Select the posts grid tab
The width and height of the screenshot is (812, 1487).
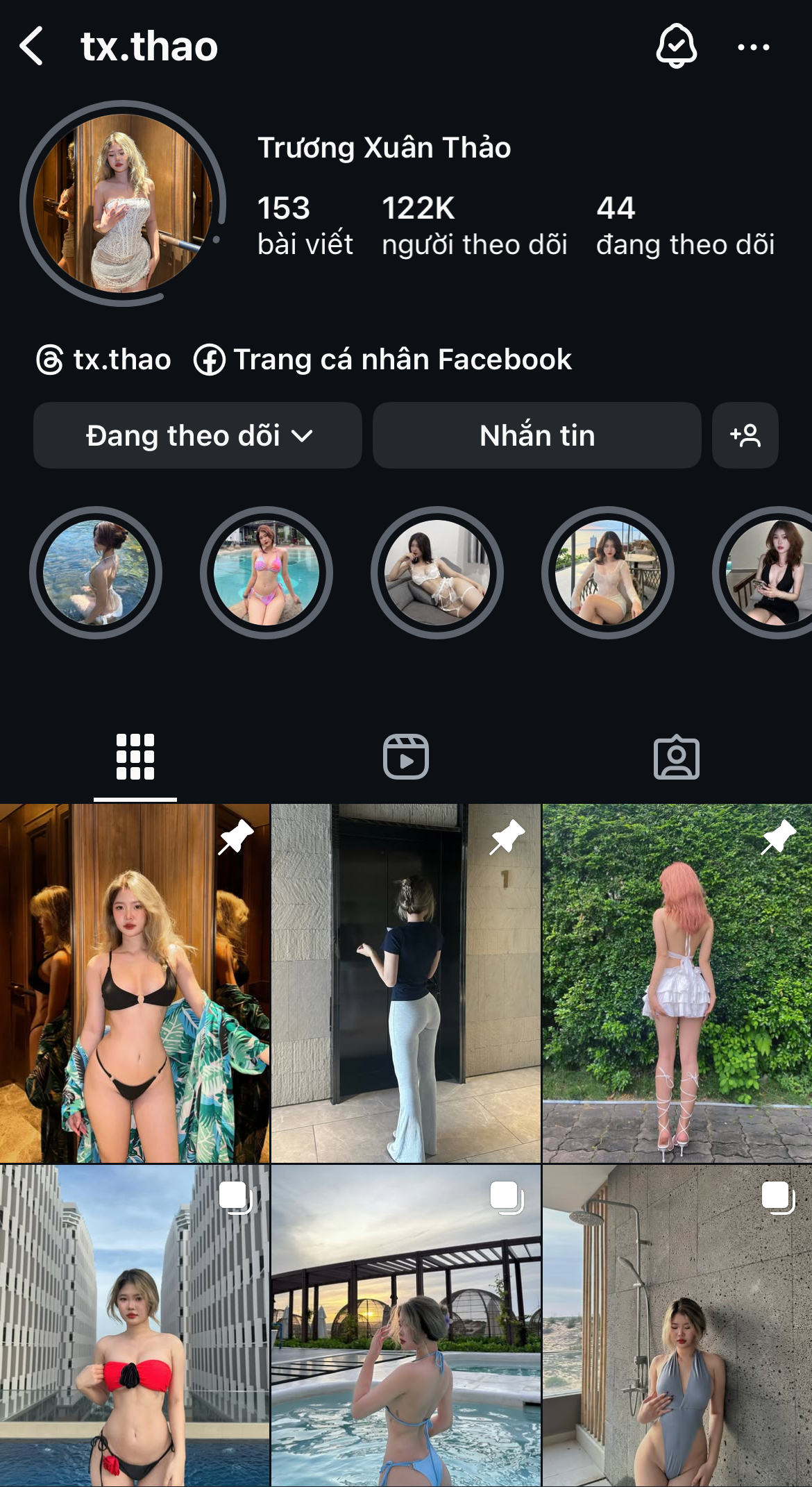[135, 757]
